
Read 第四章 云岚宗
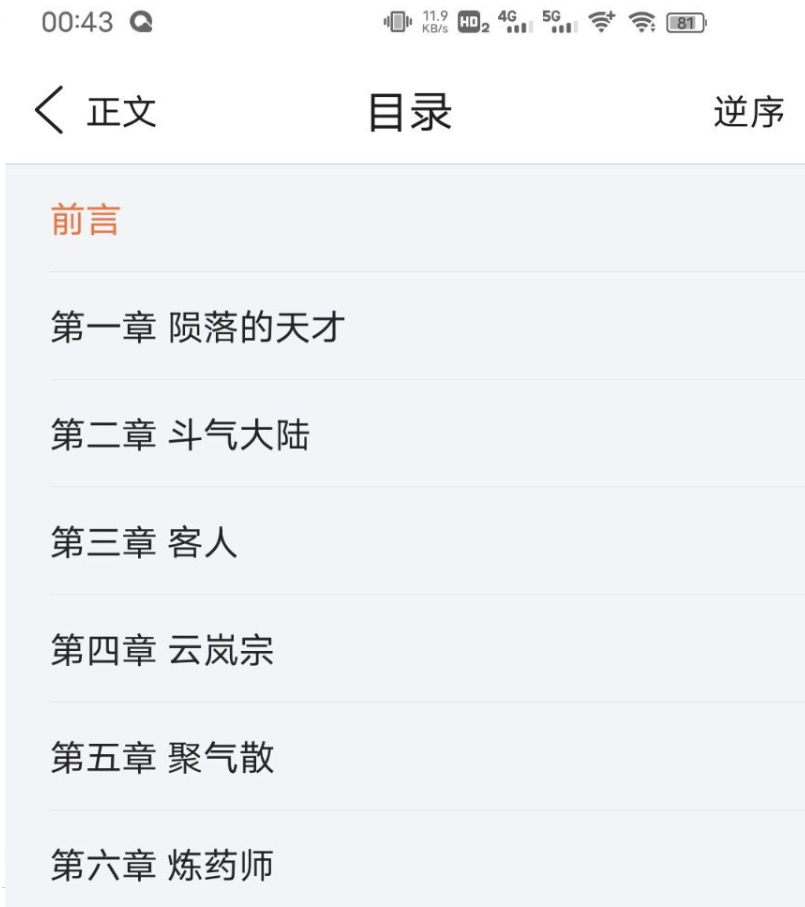point(163,651)
